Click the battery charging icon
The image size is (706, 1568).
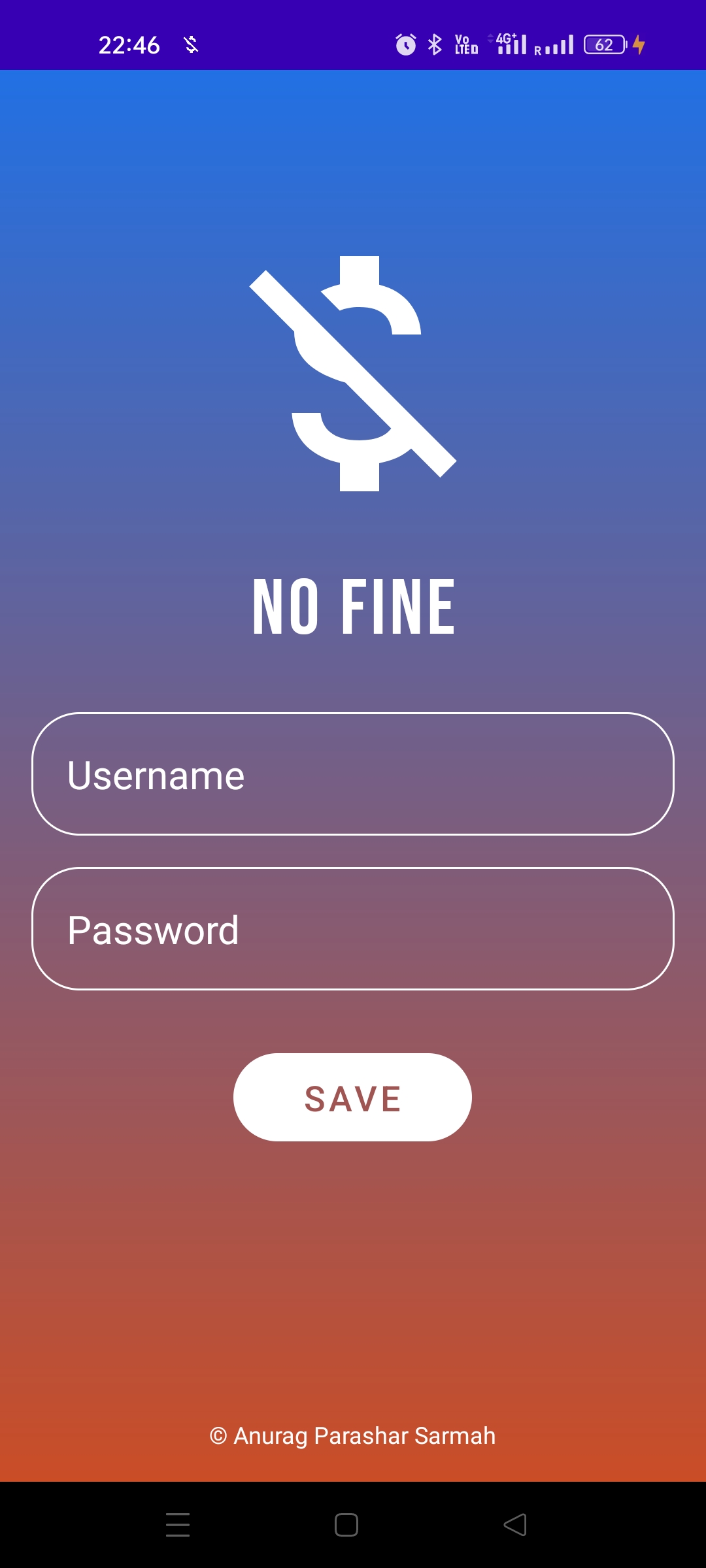pyautogui.click(x=639, y=45)
